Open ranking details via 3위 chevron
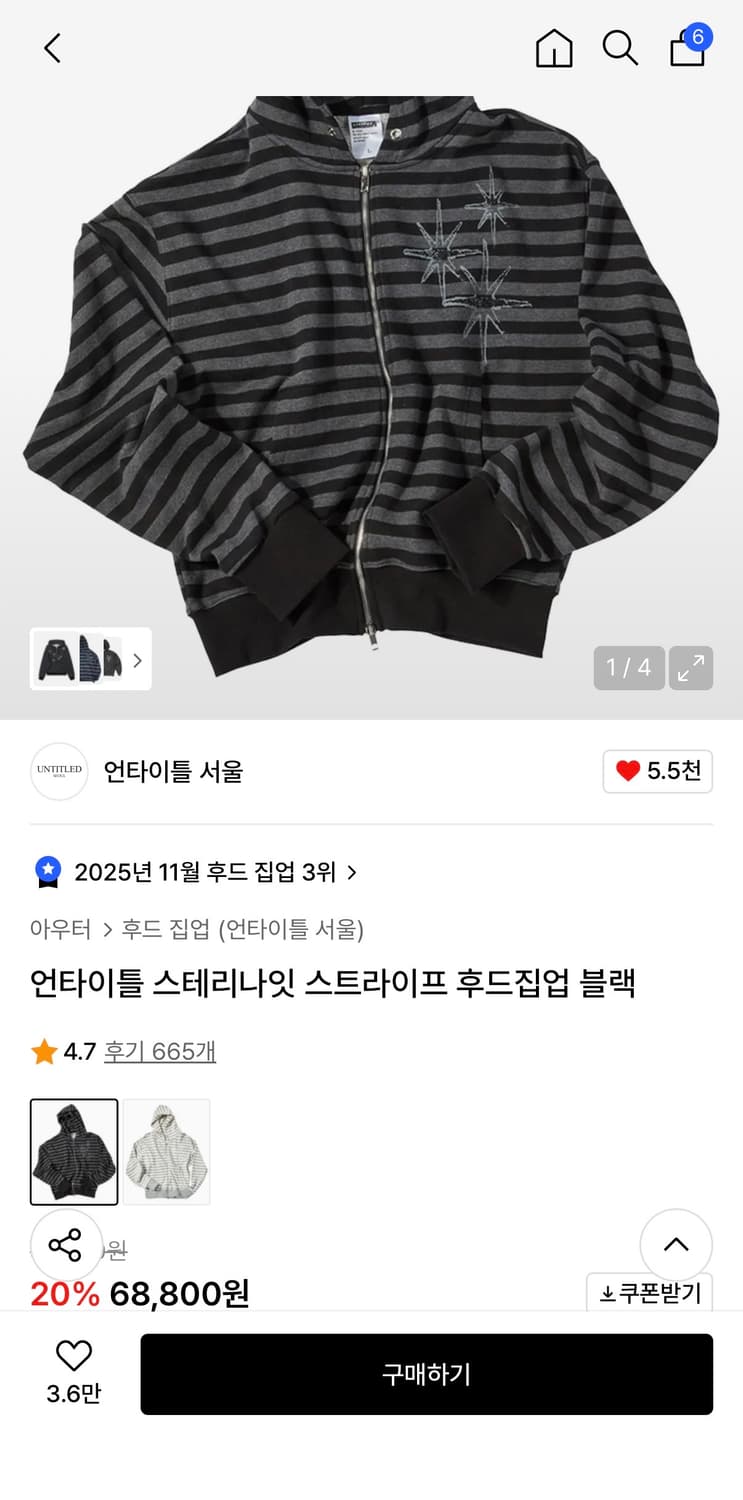The width and height of the screenshot is (743, 1500). [351, 872]
